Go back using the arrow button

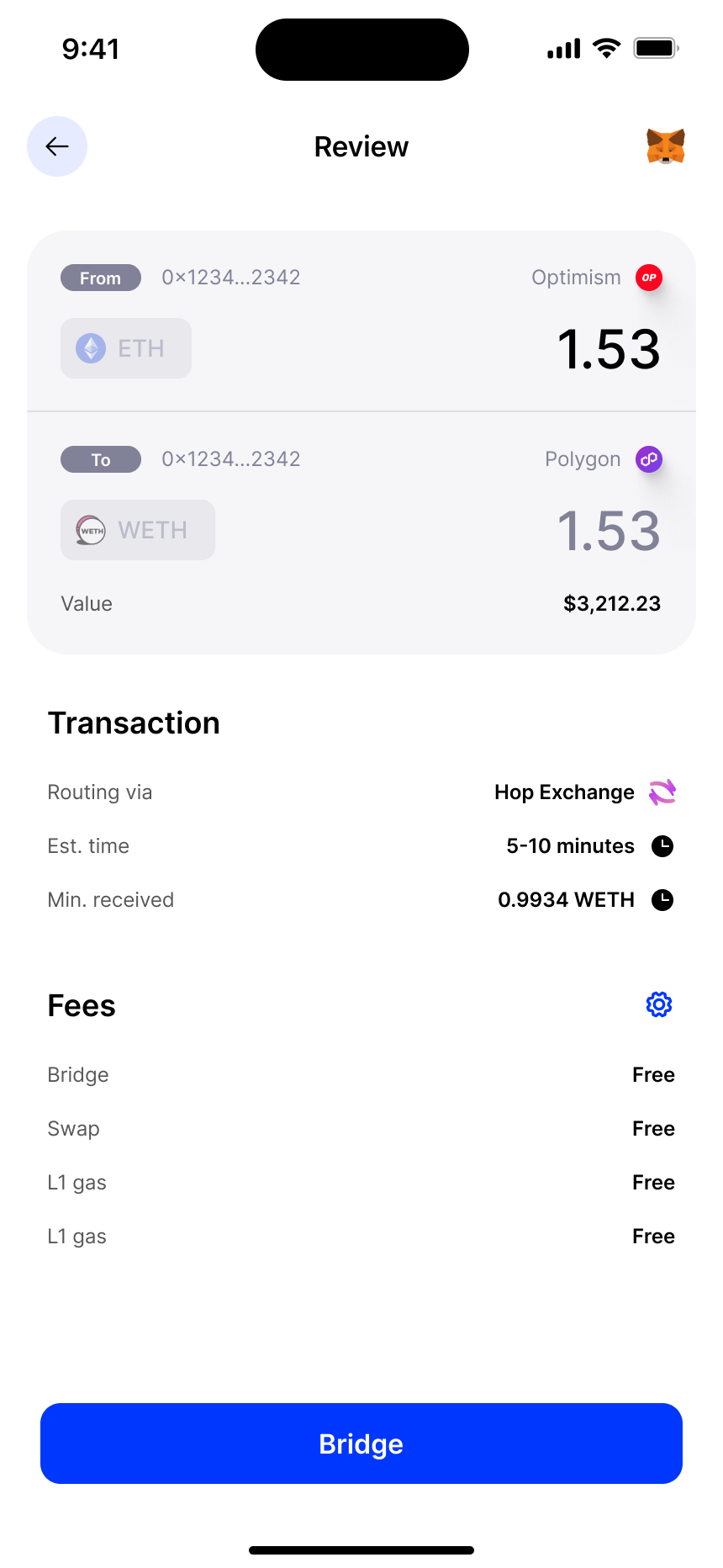click(57, 146)
